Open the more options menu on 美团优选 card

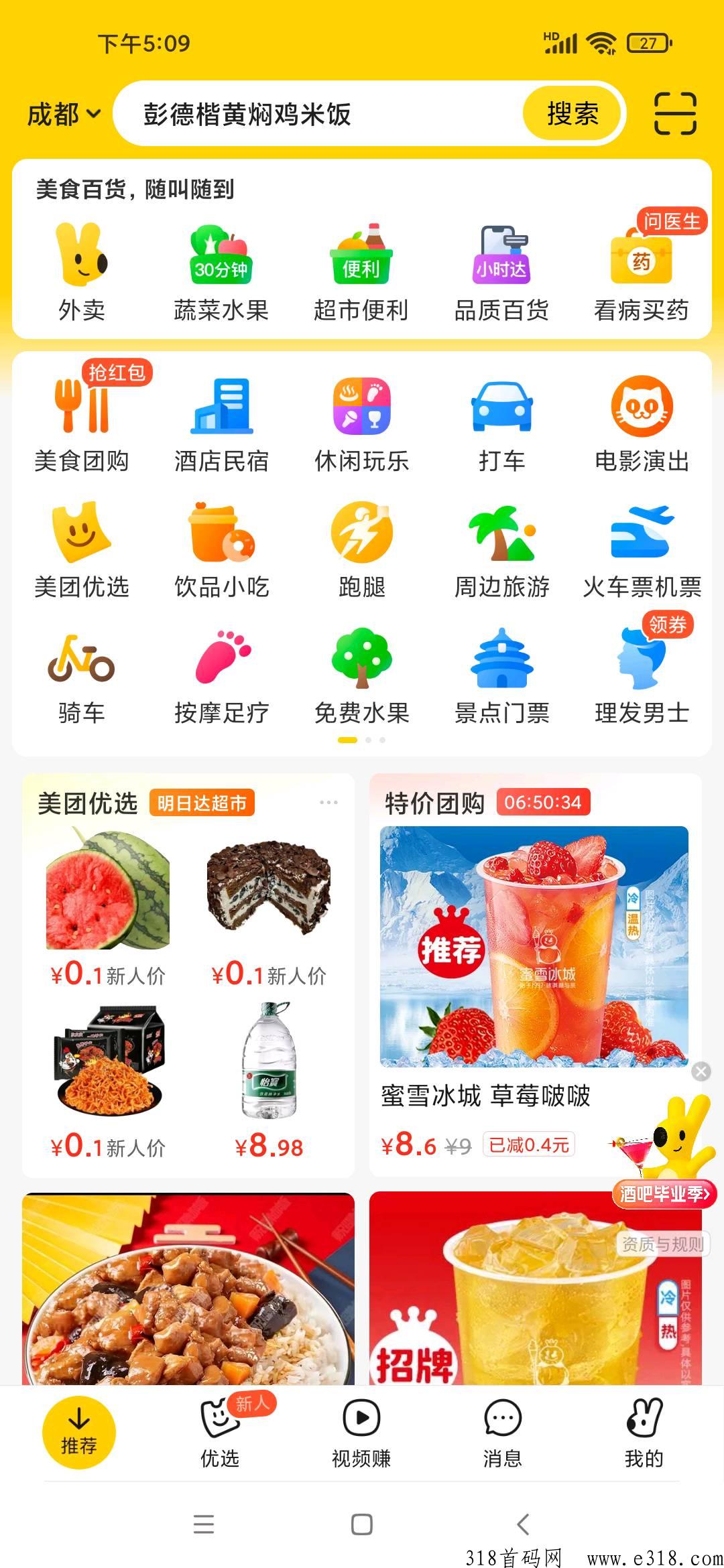[x=328, y=801]
